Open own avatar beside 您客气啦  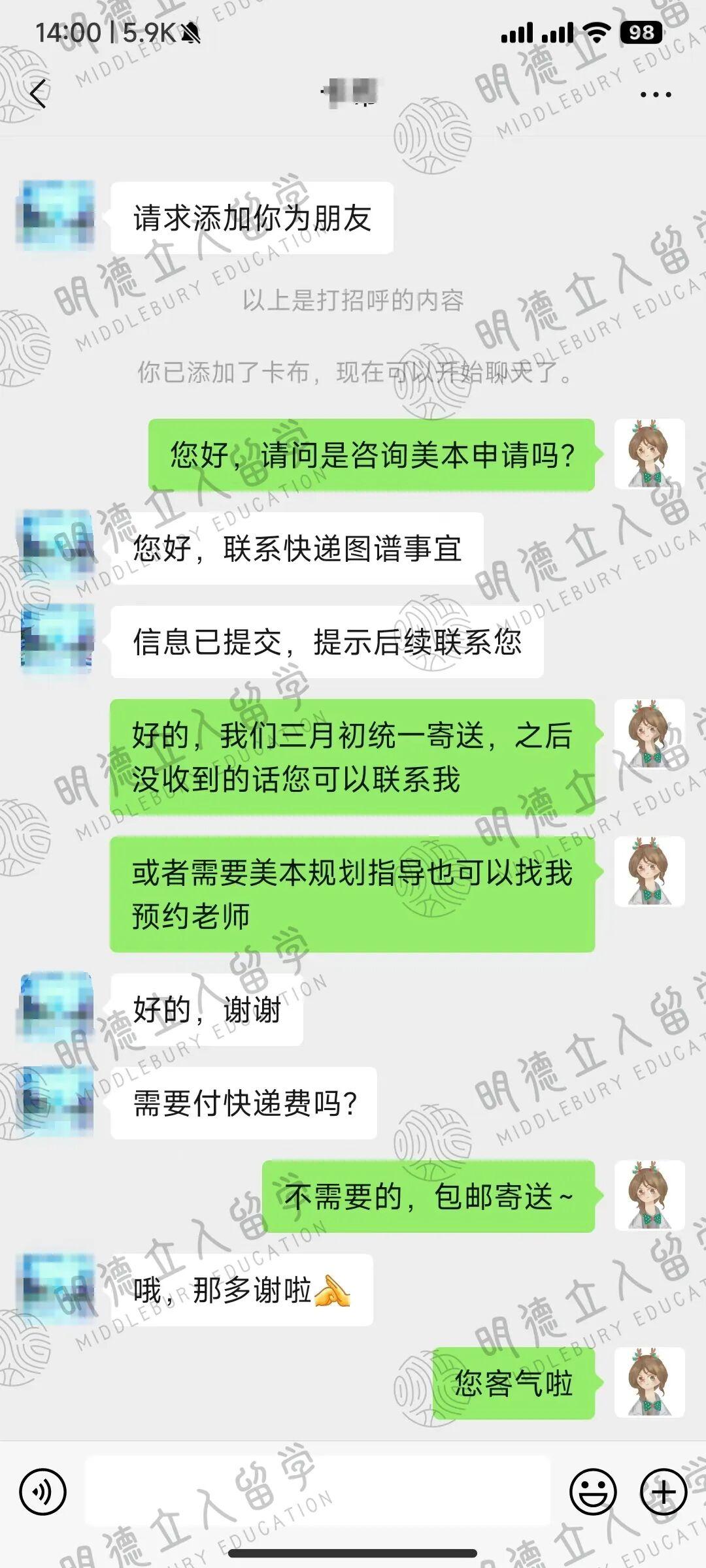click(649, 1382)
